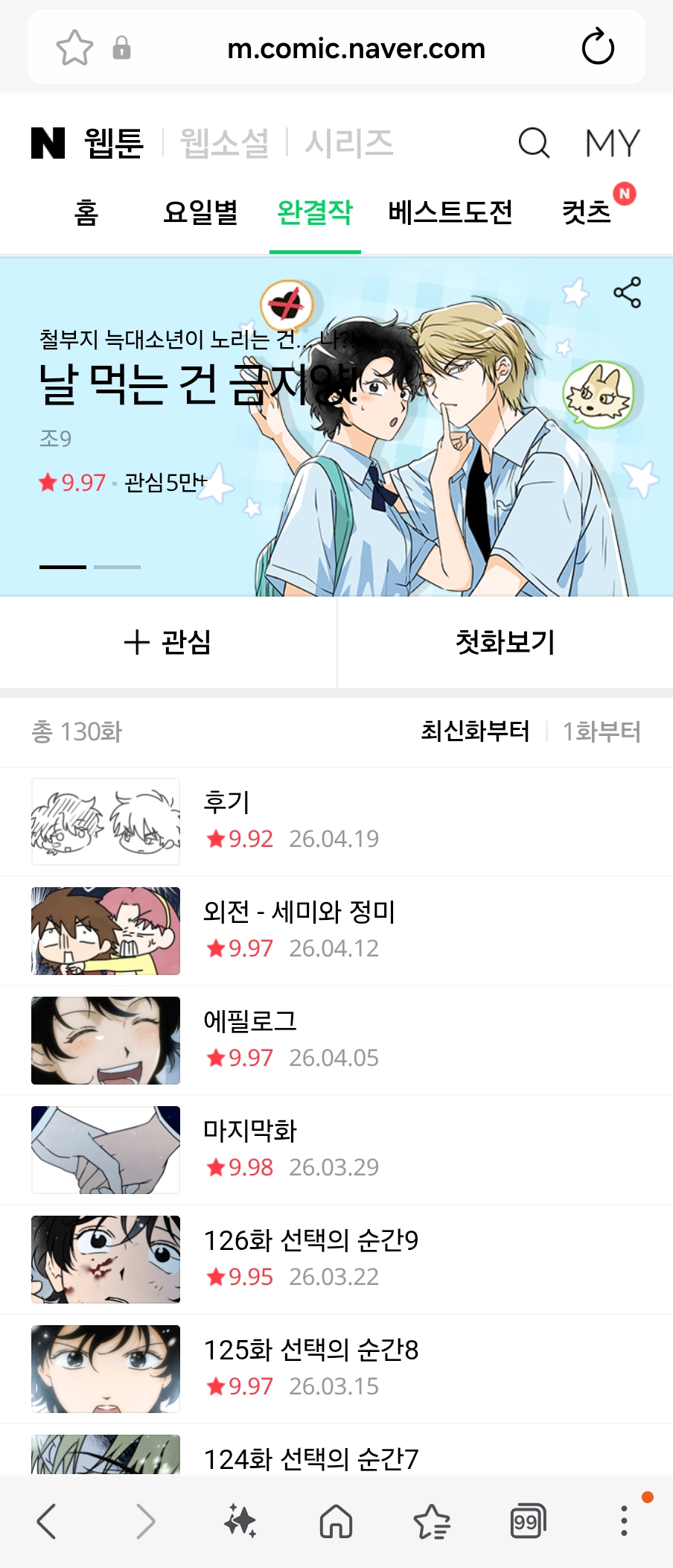The image size is (673, 1568).
Task: Sort episodes by 최신화부터
Action: (x=475, y=731)
